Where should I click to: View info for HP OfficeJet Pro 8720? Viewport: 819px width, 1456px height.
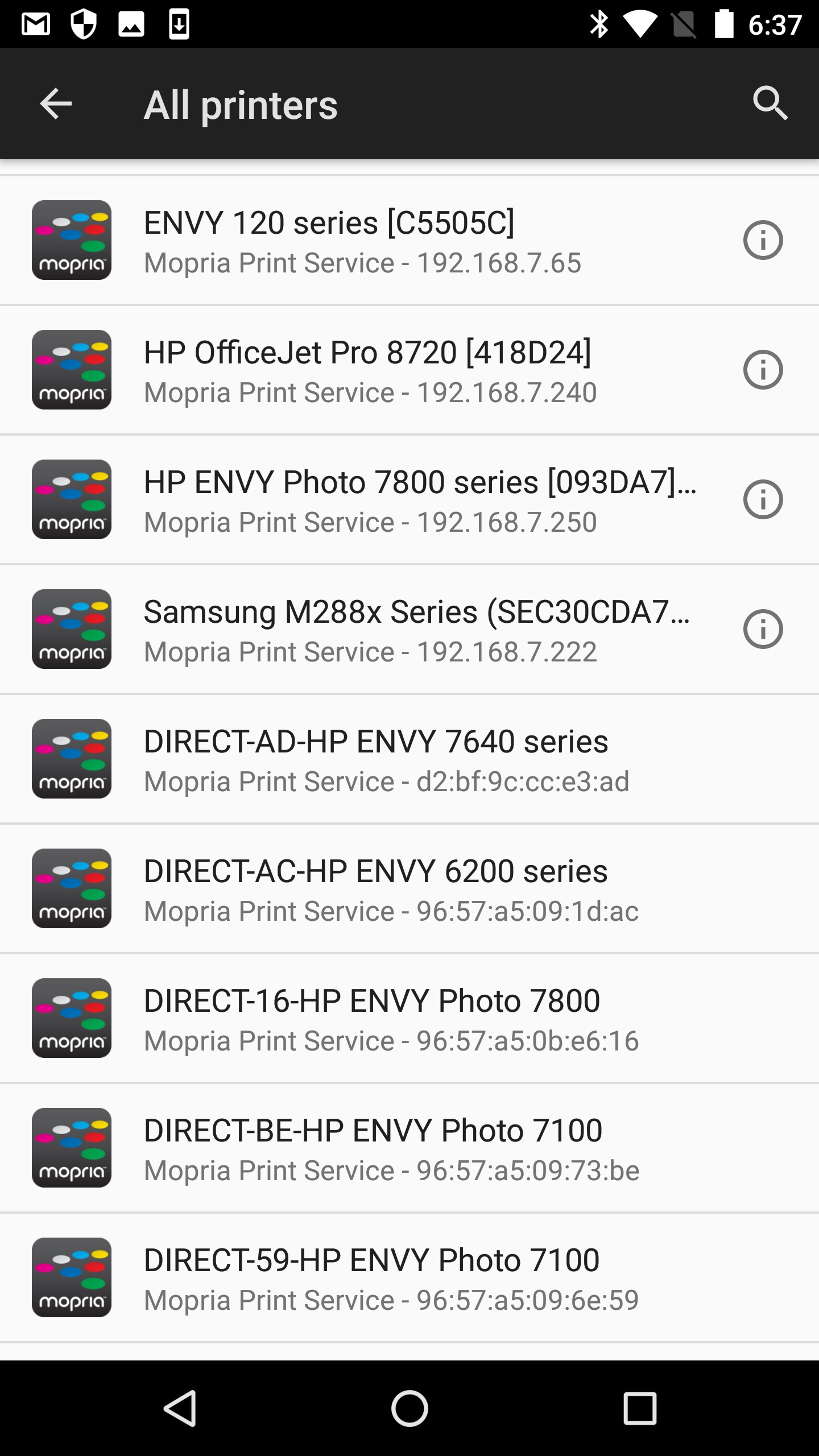(x=763, y=370)
